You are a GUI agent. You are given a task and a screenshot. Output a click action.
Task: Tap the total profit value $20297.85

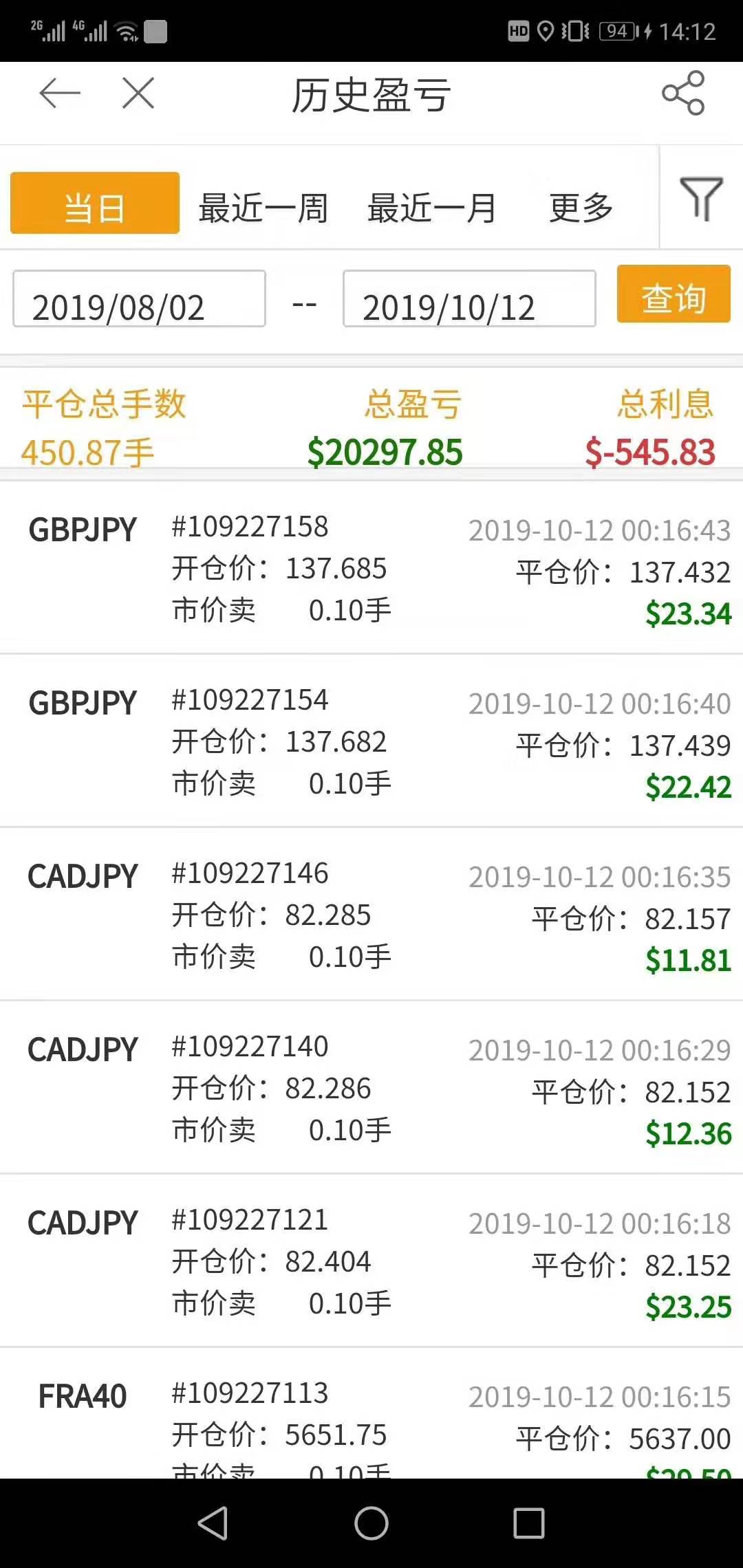tap(387, 453)
